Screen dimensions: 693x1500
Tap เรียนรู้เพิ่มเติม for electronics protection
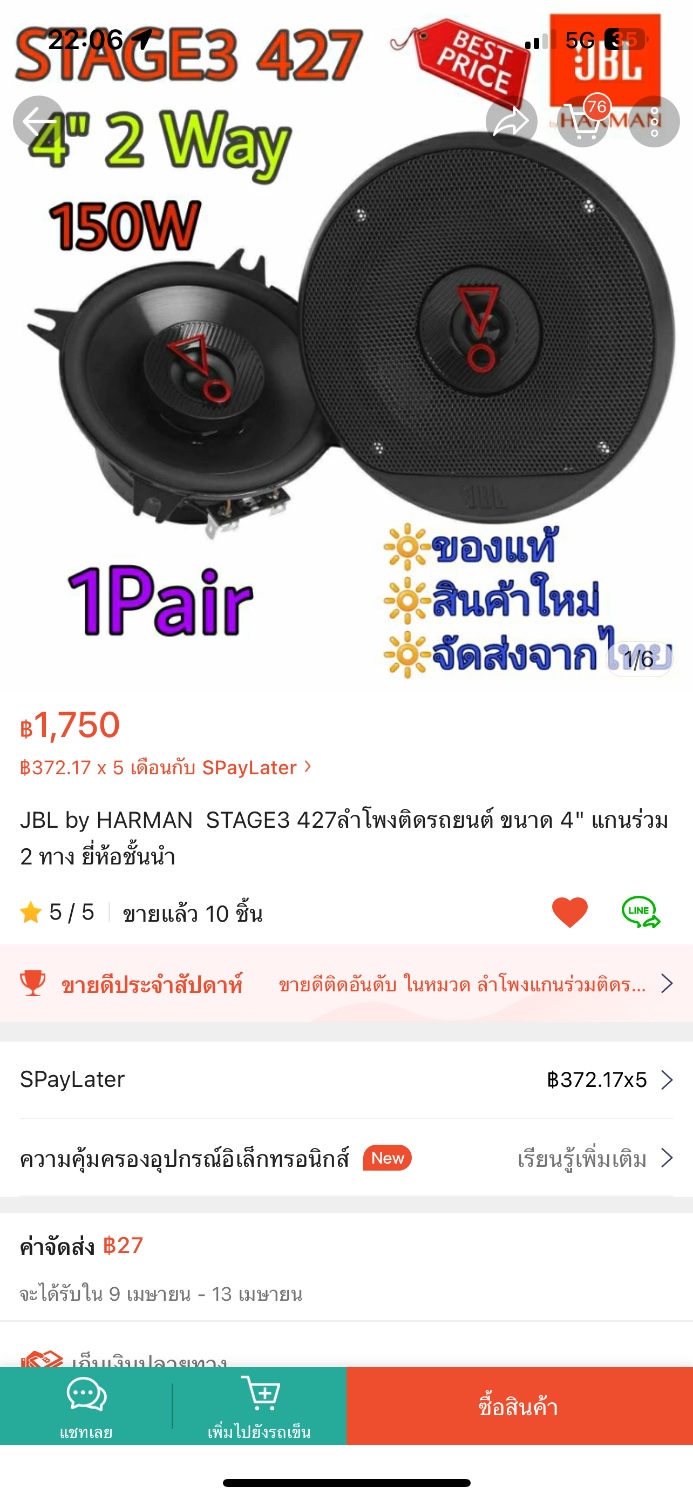[594, 1159]
